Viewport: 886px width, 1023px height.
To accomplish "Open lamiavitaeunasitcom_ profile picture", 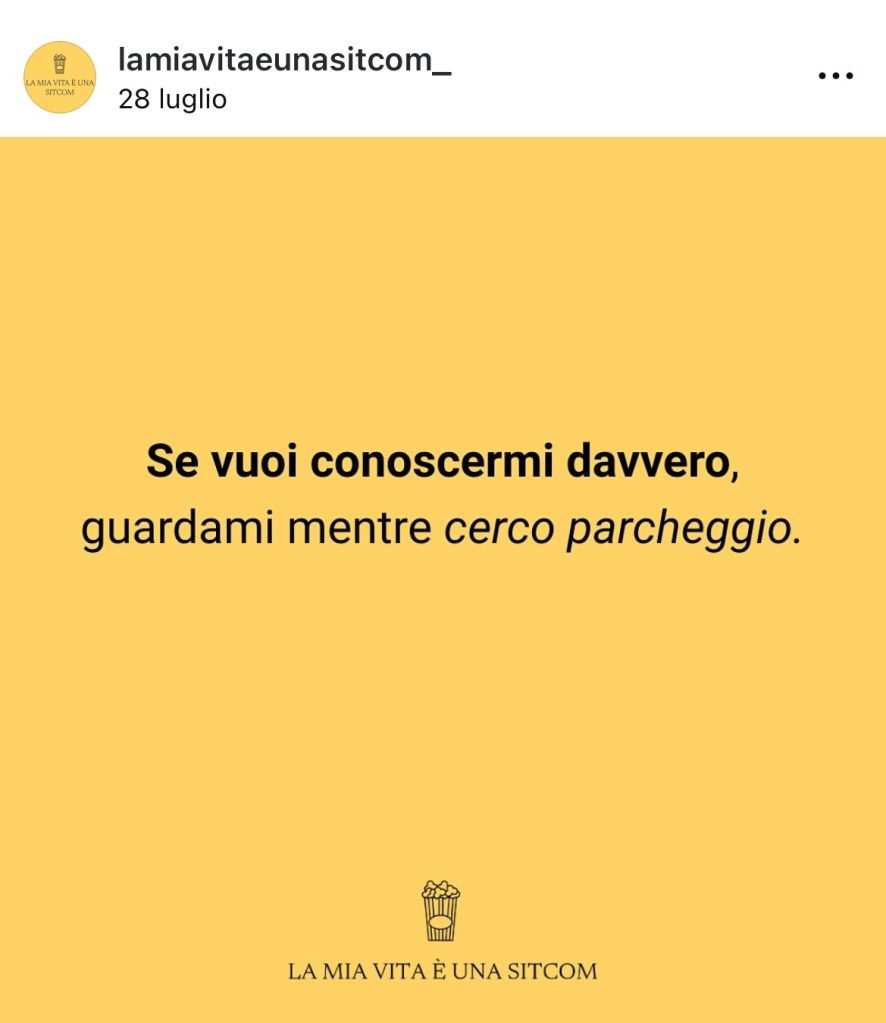I will pyautogui.click(x=60, y=77).
